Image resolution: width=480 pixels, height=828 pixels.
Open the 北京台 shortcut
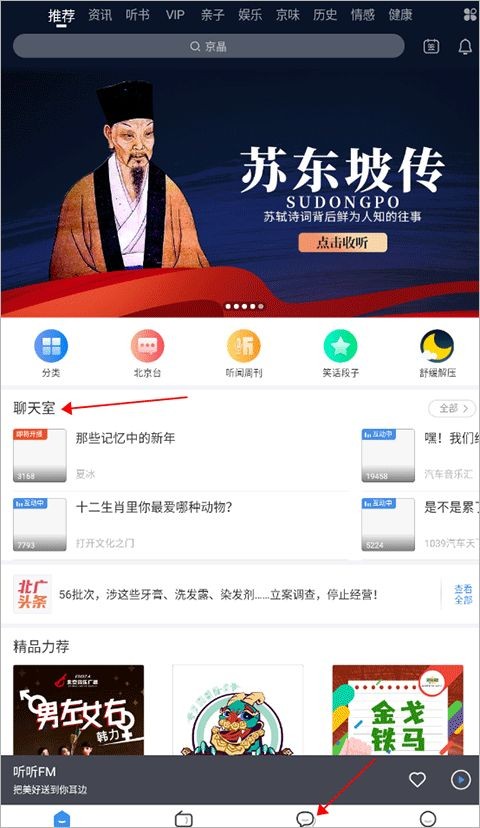click(x=147, y=353)
